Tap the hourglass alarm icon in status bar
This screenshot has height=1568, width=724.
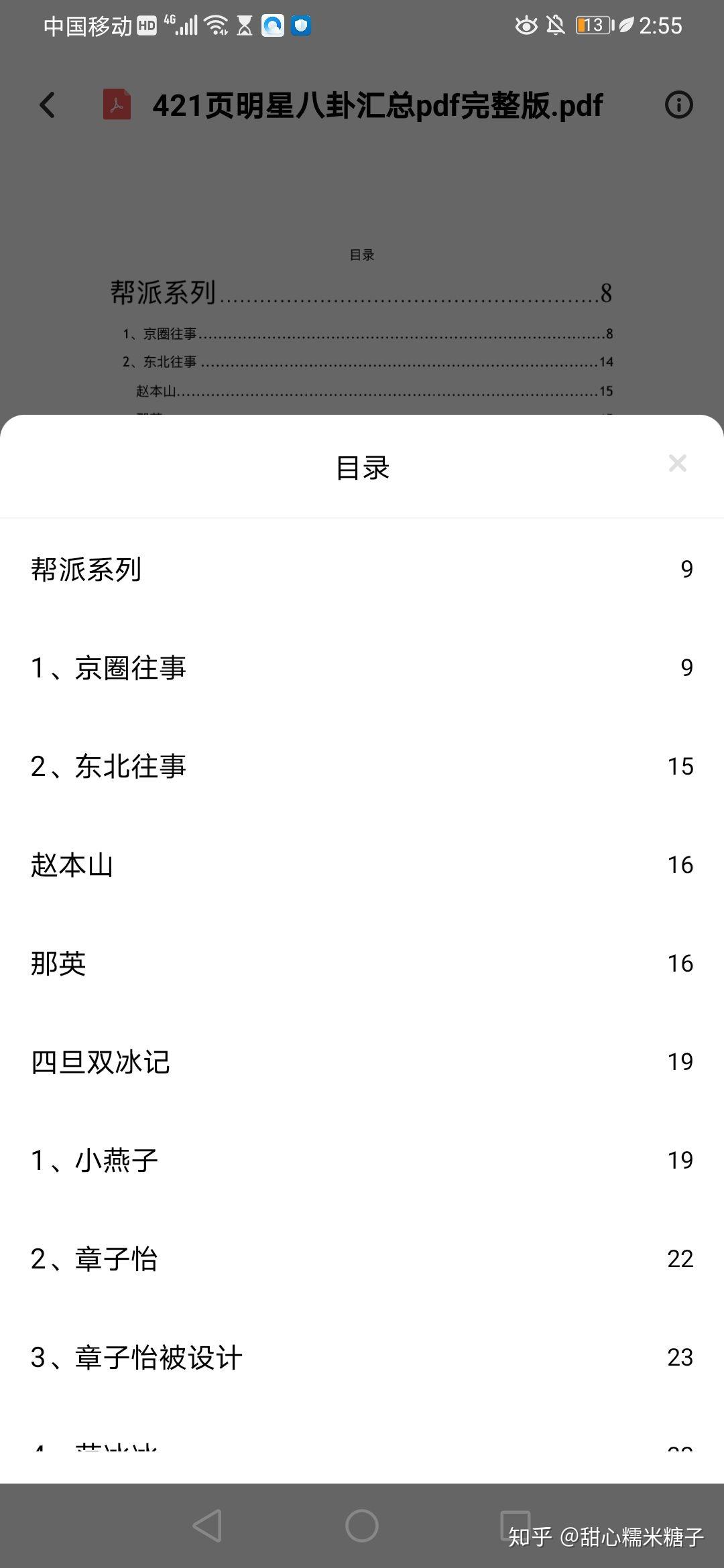pos(244,25)
